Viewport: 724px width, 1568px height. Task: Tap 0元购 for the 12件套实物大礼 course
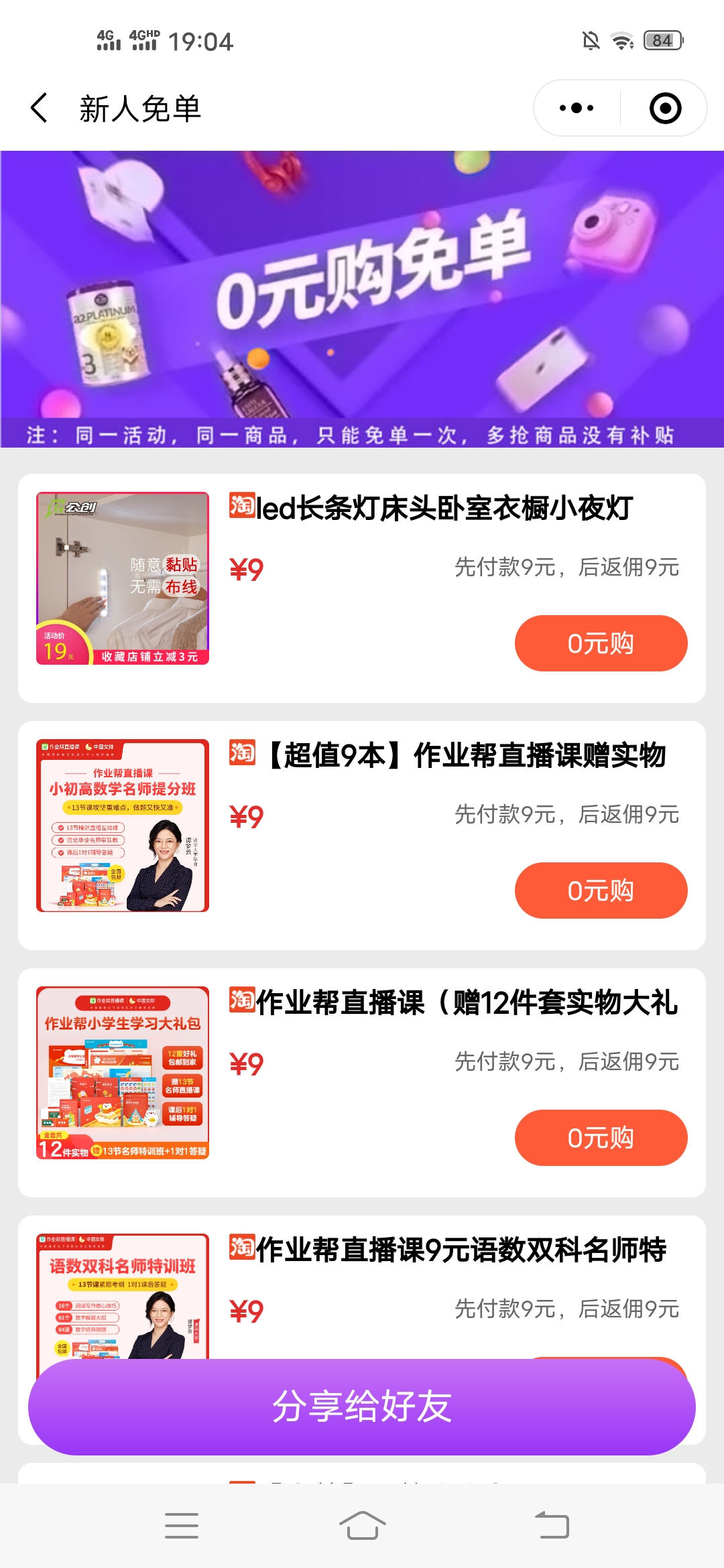coord(601,1138)
